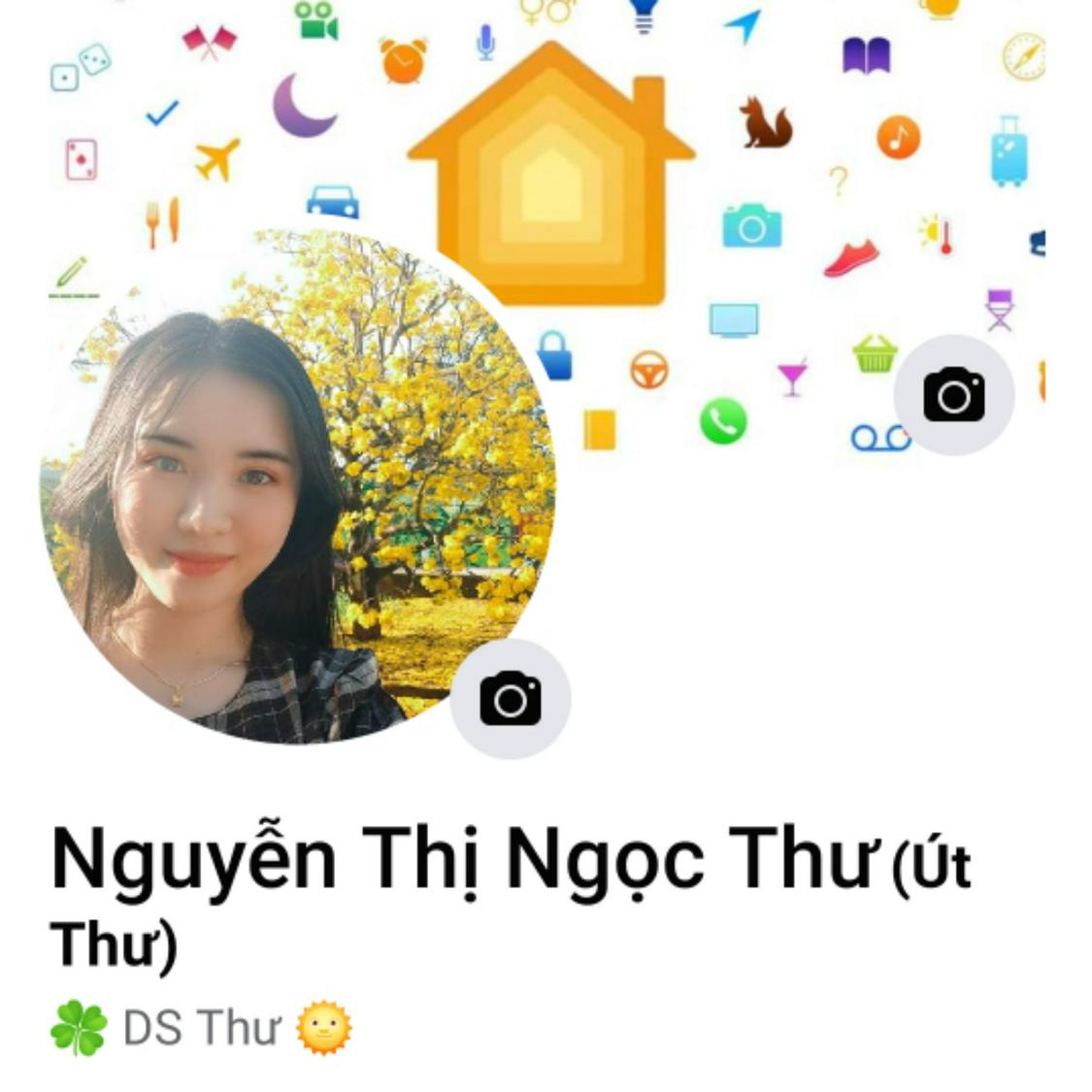Change profile picture via camera icon
Viewport: 1092px width, 1092px height.
[511, 698]
